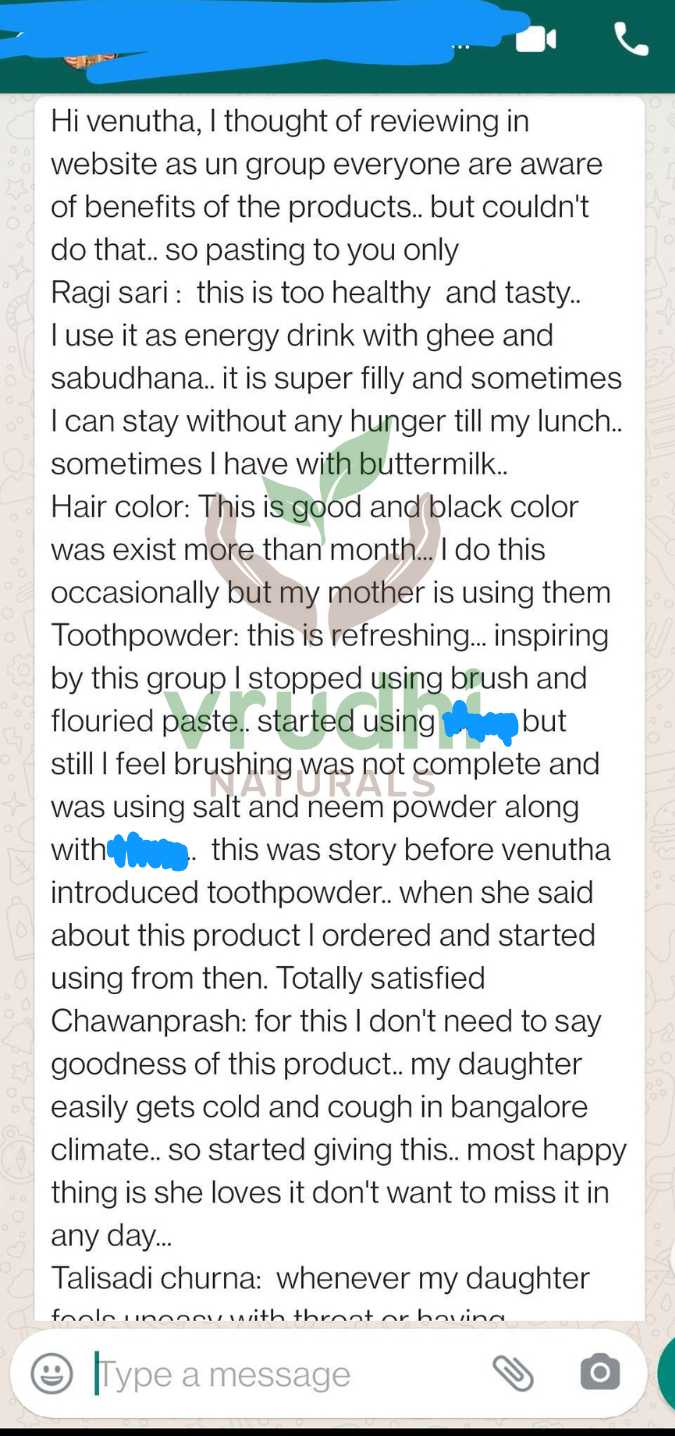Attach a file with the paperclip
This screenshot has width=675, height=1436.
(513, 1373)
